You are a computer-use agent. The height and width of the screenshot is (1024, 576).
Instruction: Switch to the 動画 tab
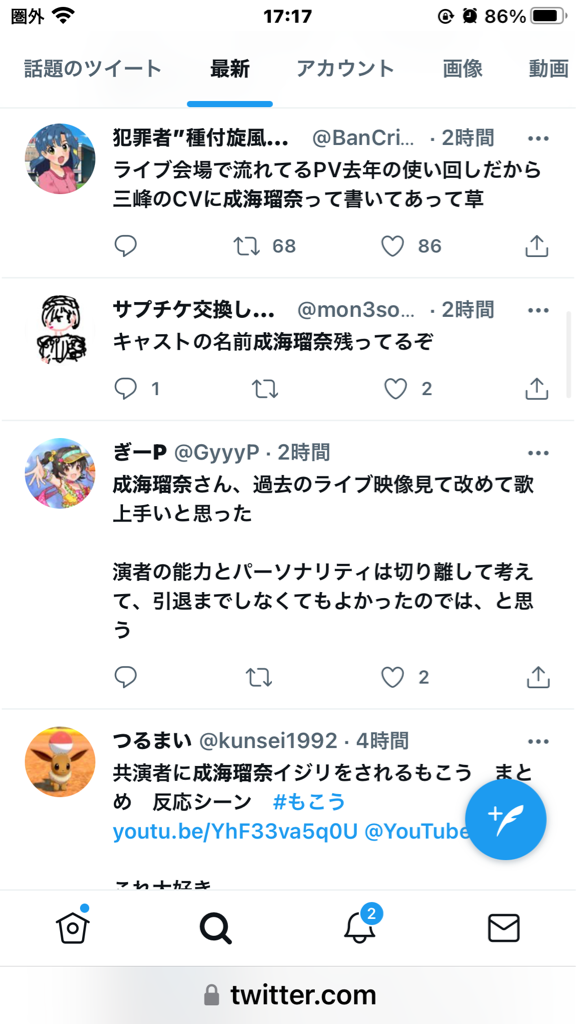tap(549, 69)
